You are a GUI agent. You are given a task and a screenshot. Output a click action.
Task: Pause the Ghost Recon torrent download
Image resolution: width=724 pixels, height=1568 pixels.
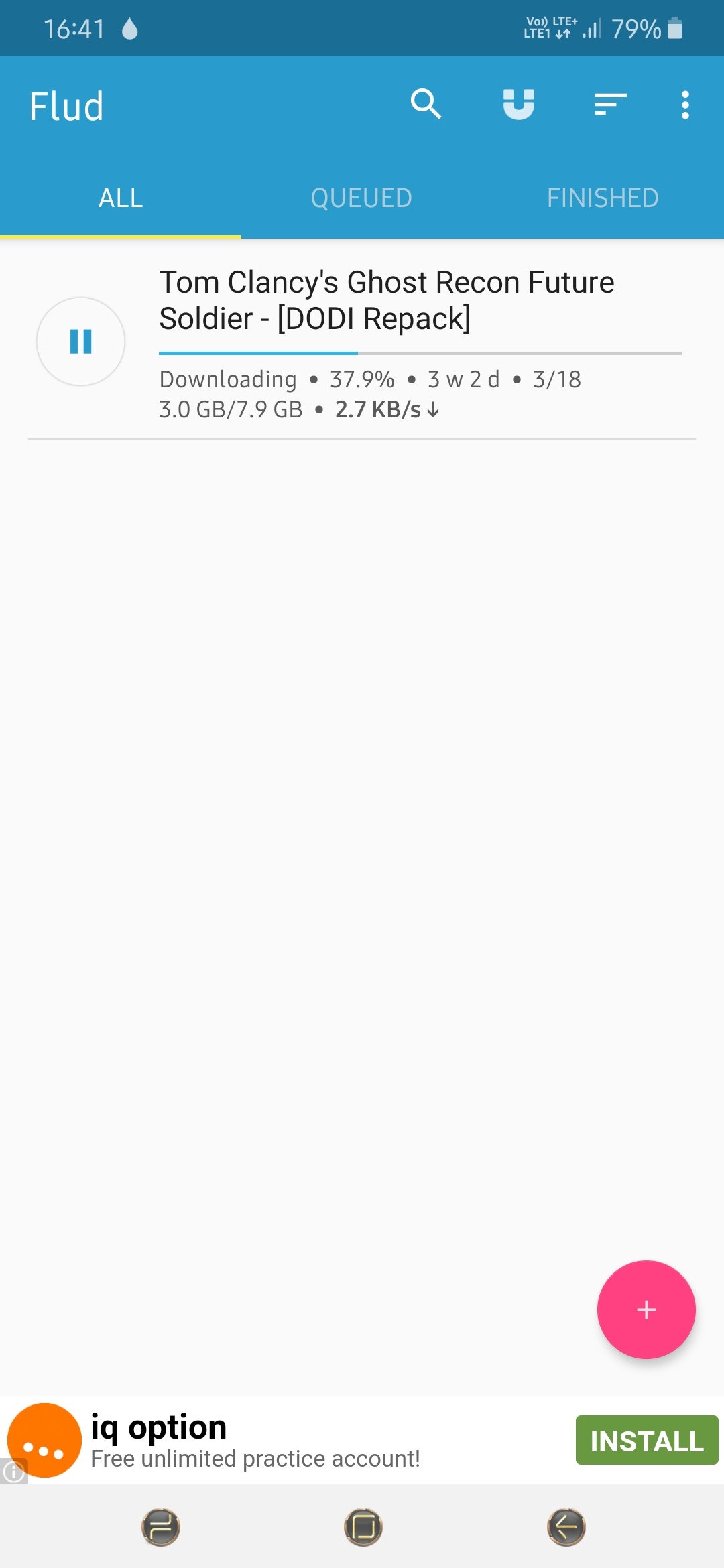[80, 341]
